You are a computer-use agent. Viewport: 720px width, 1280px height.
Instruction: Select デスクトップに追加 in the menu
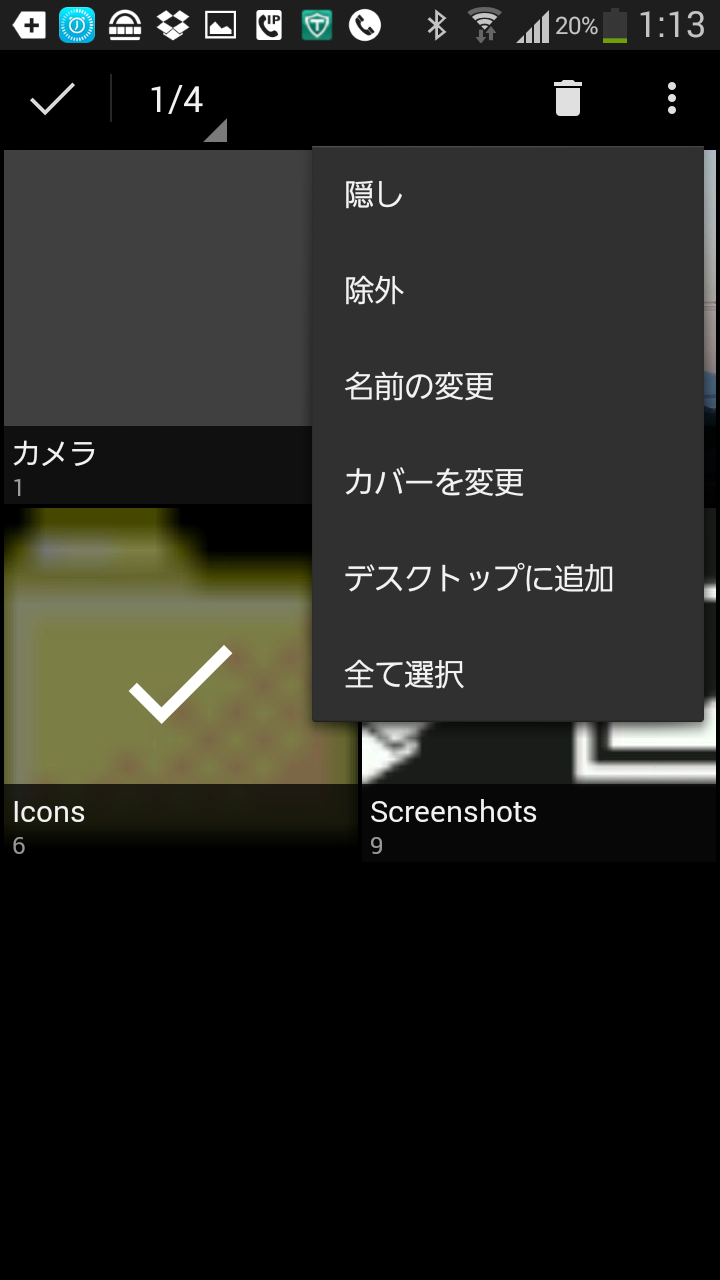point(507,580)
